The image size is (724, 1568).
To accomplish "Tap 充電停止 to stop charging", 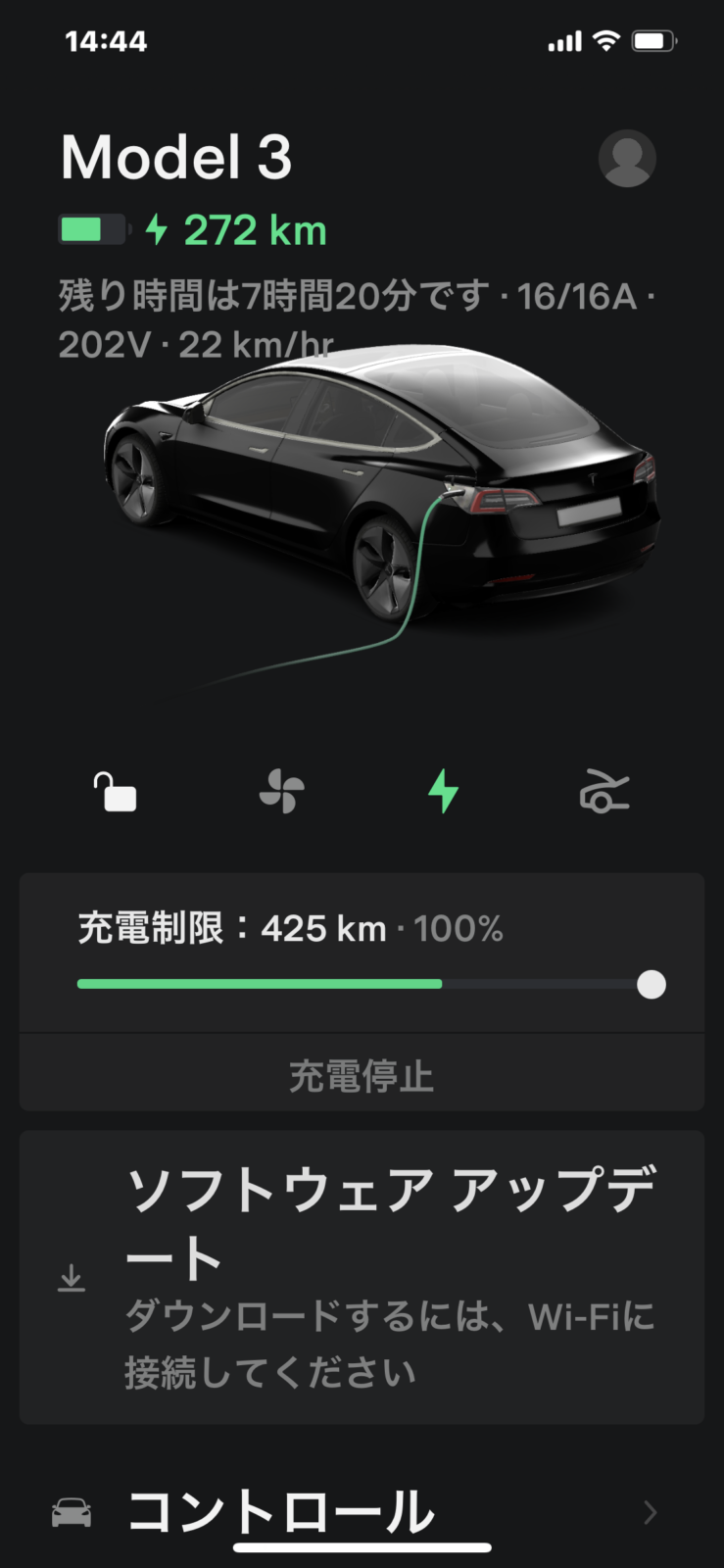I will (x=362, y=1075).
